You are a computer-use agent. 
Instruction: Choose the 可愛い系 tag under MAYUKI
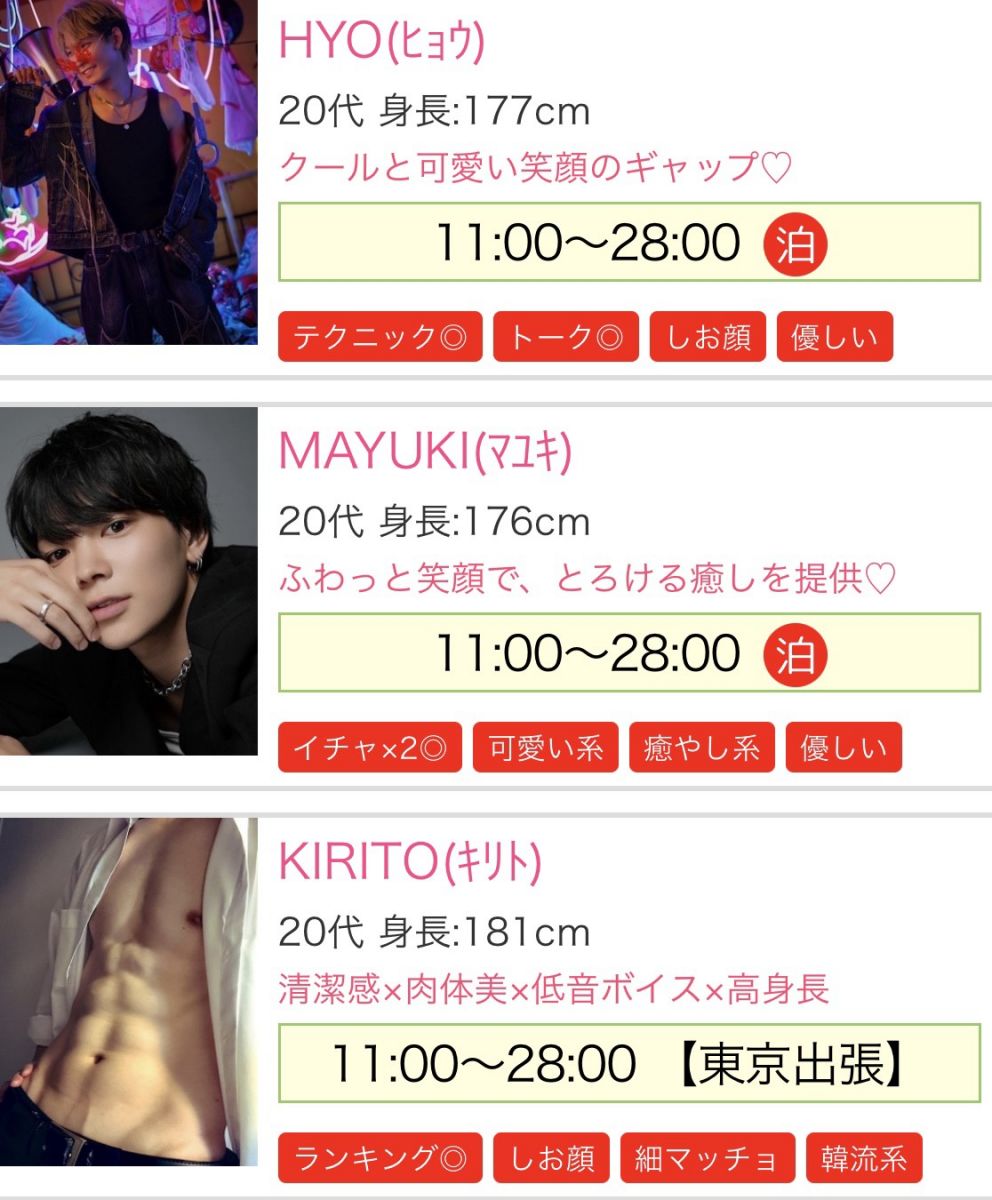546,748
